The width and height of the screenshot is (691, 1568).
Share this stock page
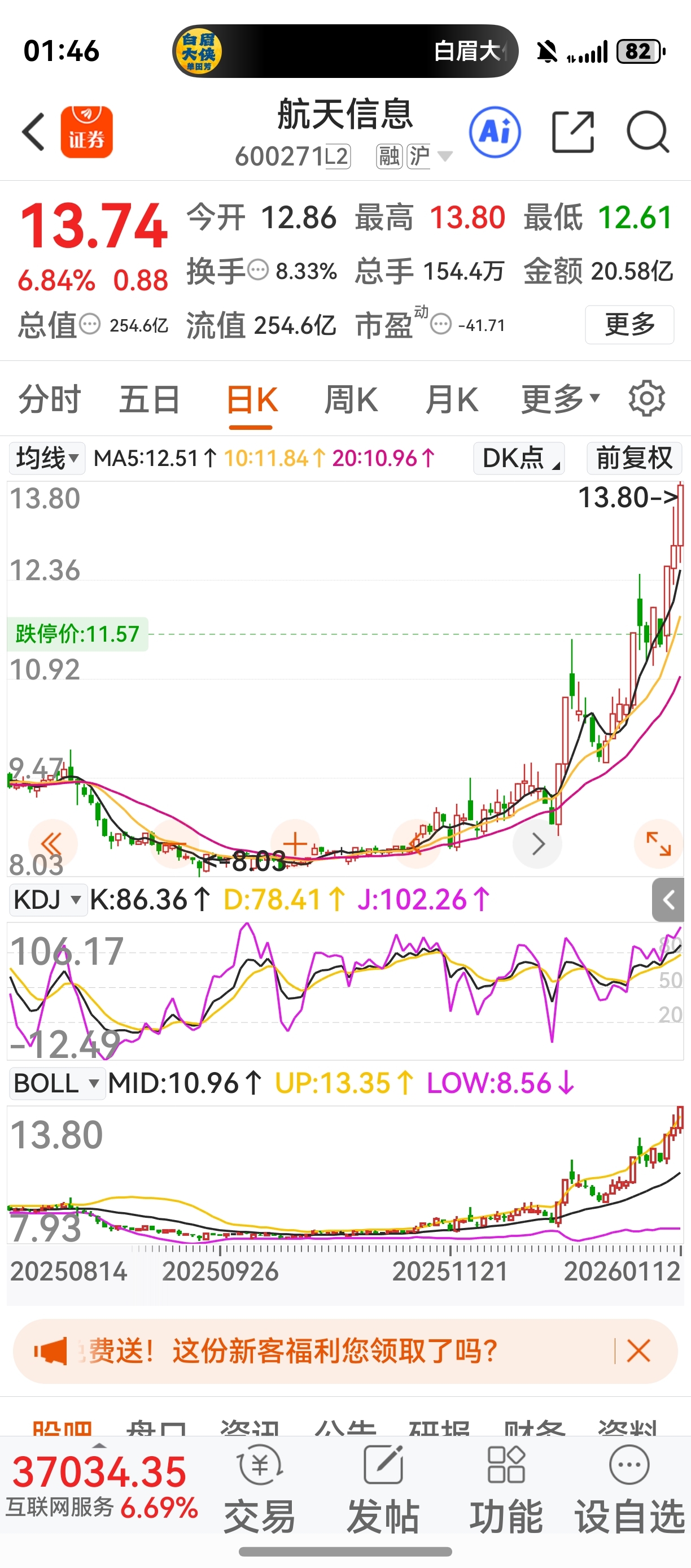[572, 132]
